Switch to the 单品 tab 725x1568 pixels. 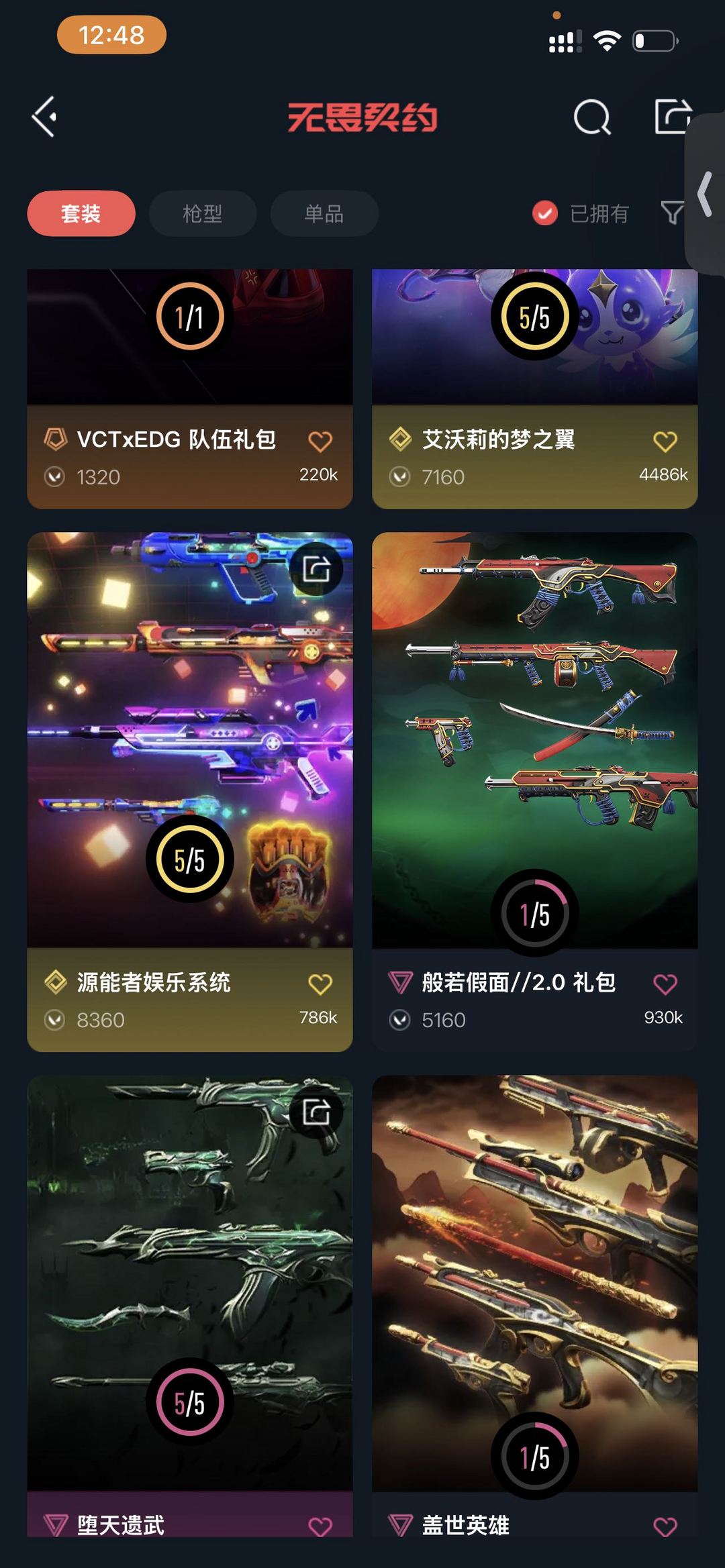pyautogui.click(x=324, y=213)
